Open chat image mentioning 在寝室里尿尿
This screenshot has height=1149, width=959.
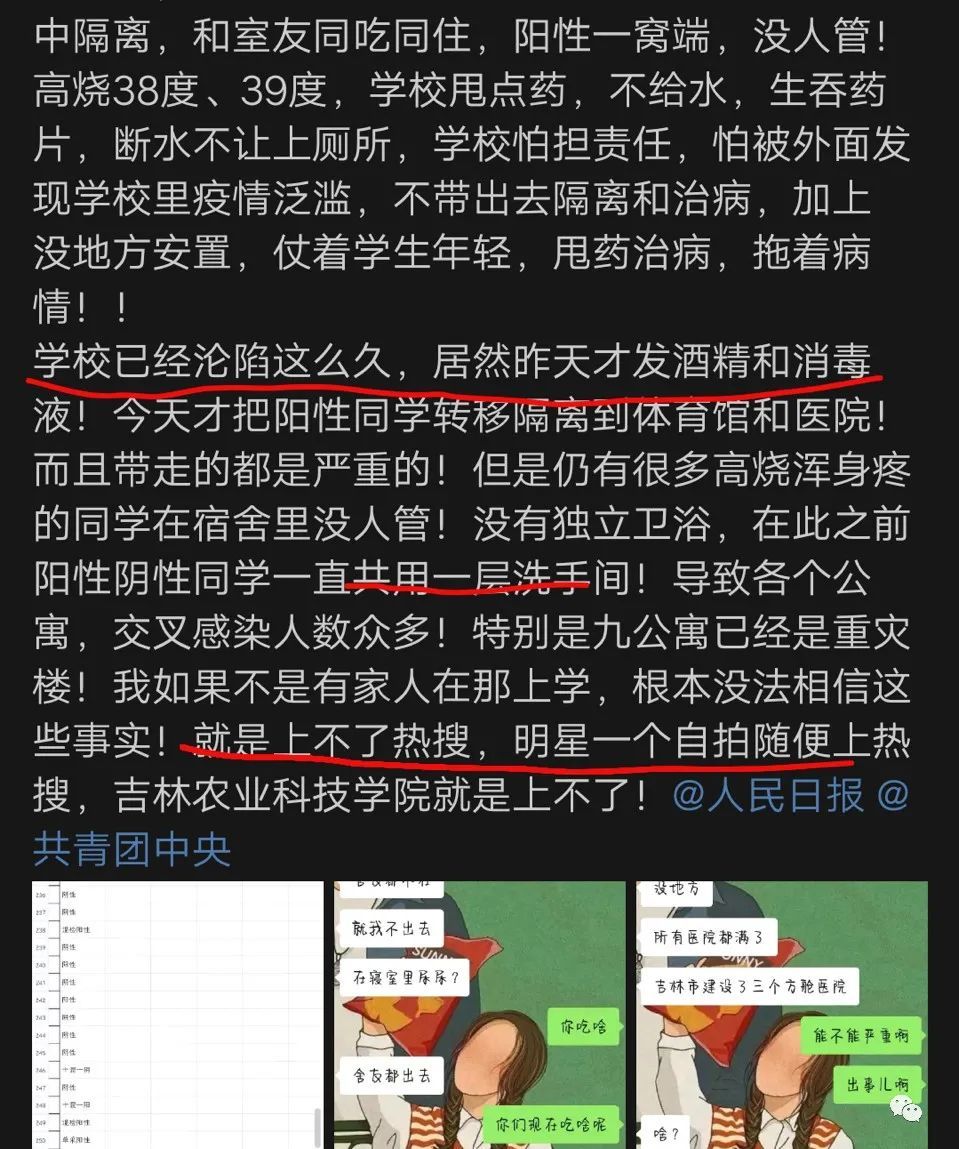[479, 1014]
